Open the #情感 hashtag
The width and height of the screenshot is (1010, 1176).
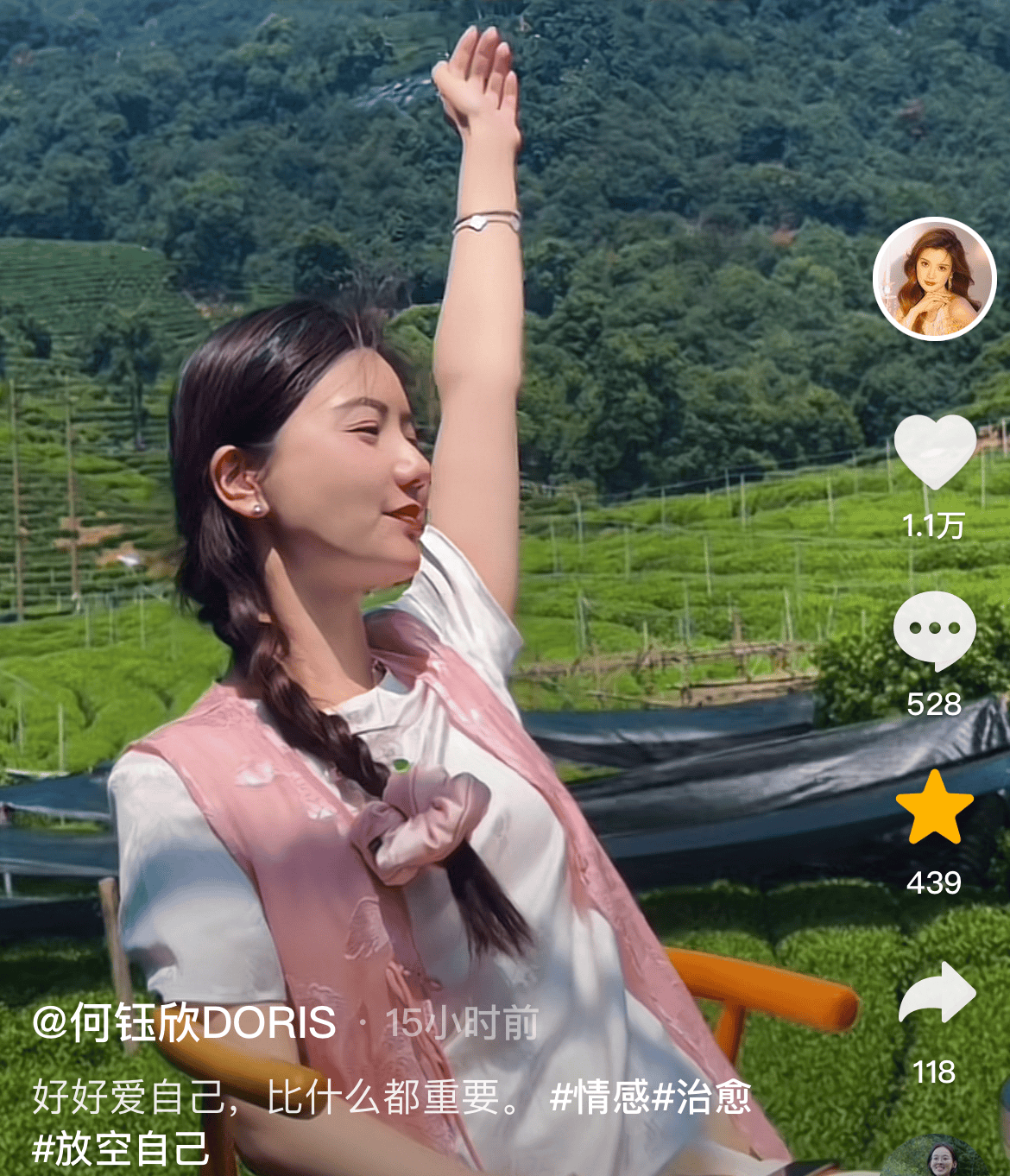pyautogui.click(x=599, y=1097)
